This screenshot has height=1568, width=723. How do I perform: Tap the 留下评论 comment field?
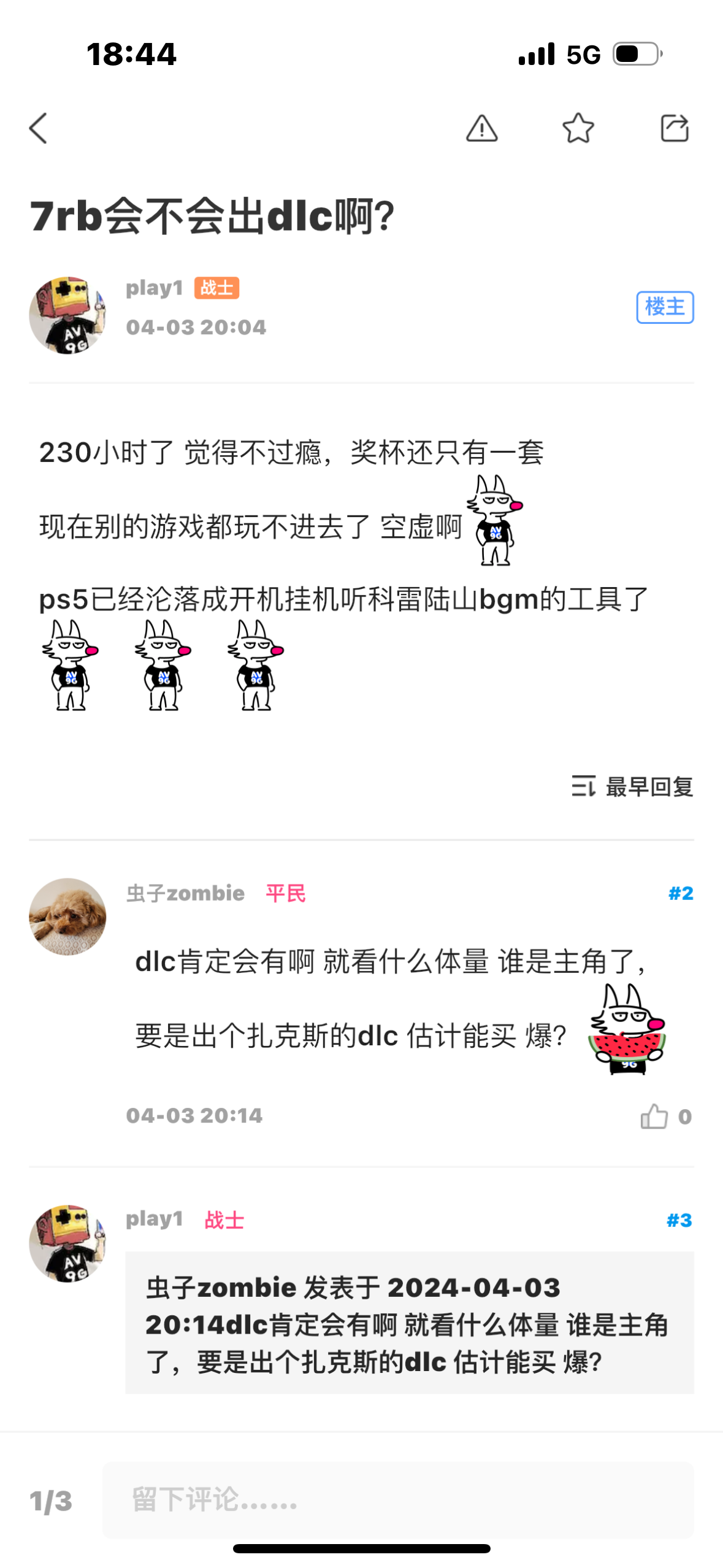pyautogui.click(x=397, y=1500)
